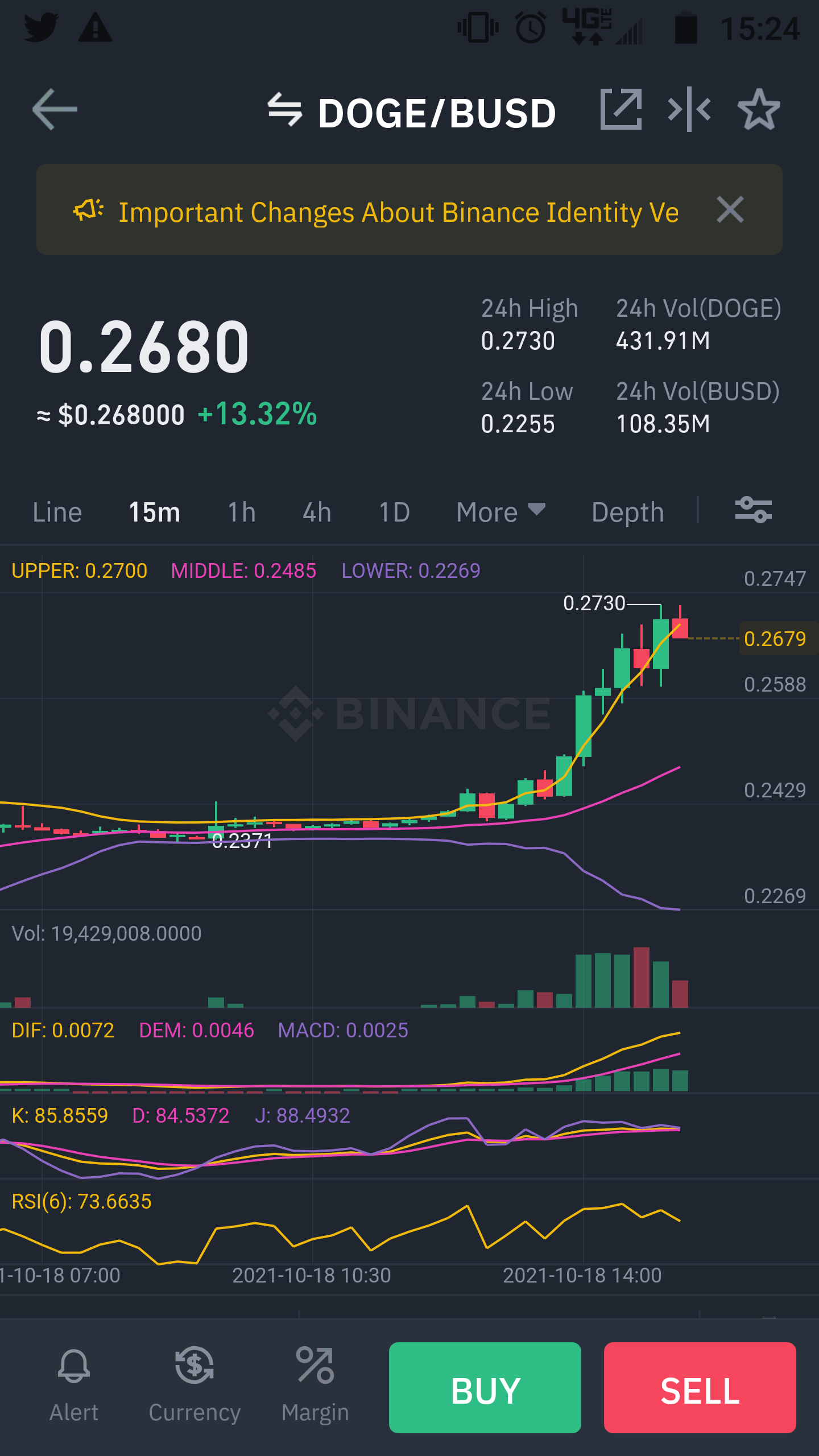Switch chart to Line view
Viewport: 819px width, 1456px height.
tap(57, 512)
